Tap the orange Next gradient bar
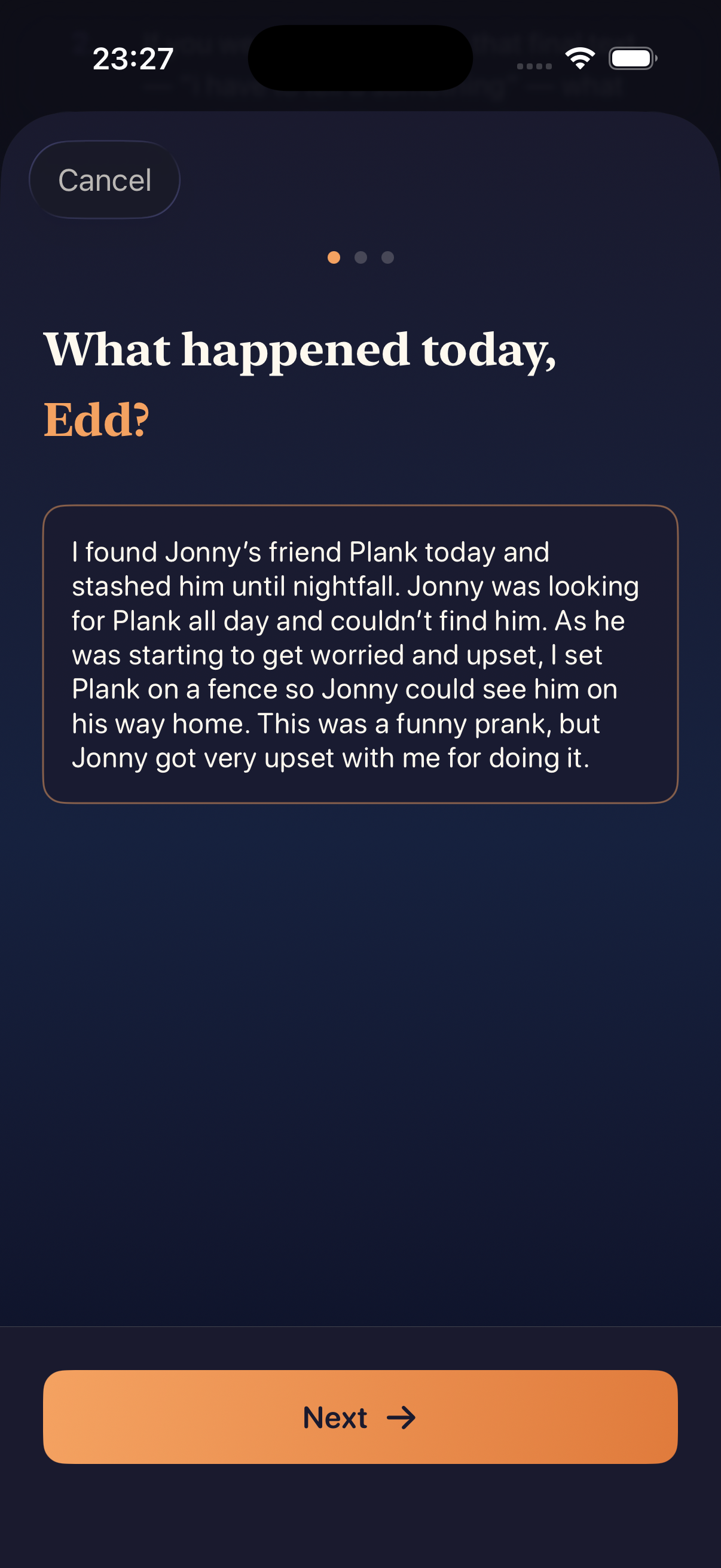721x1568 pixels. click(x=360, y=1418)
